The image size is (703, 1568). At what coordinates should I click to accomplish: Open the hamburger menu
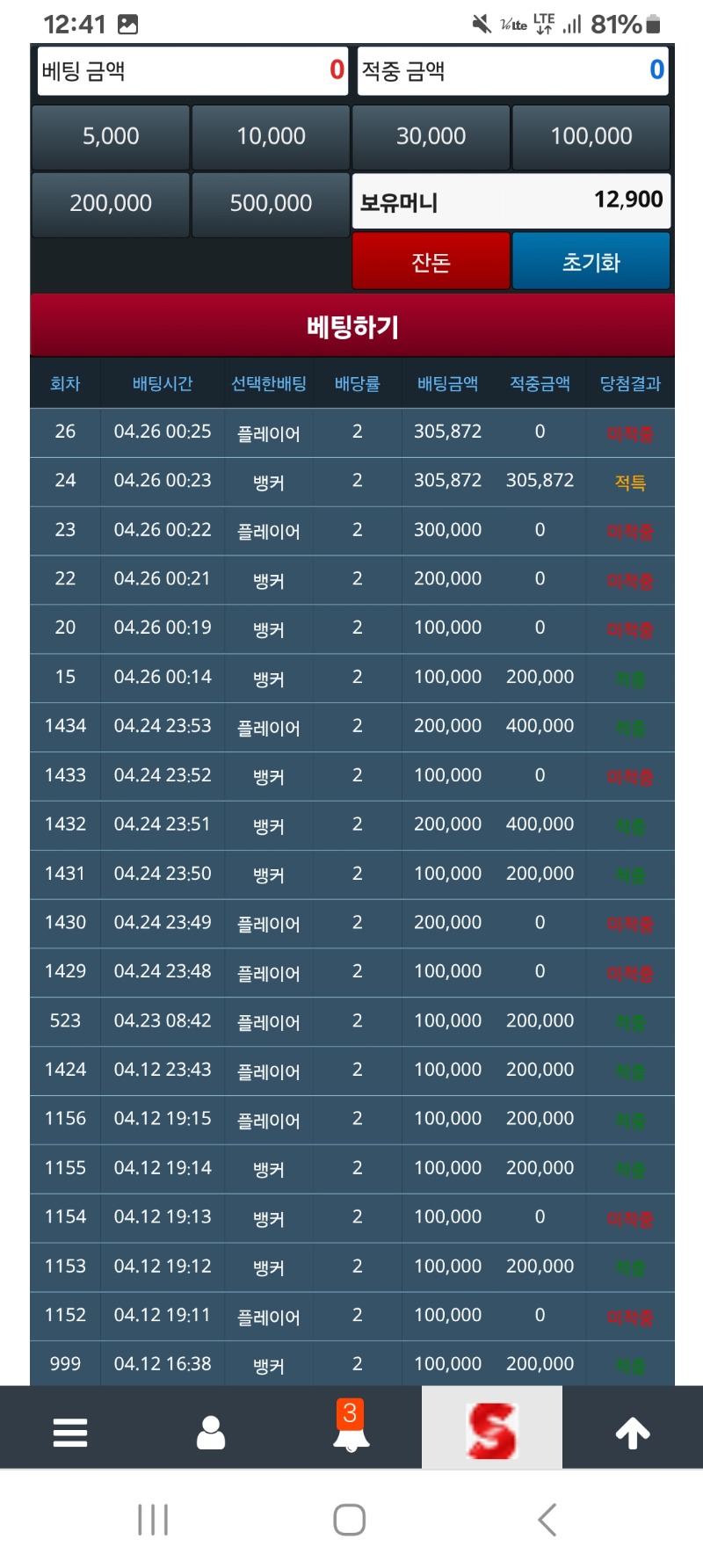(70, 1432)
